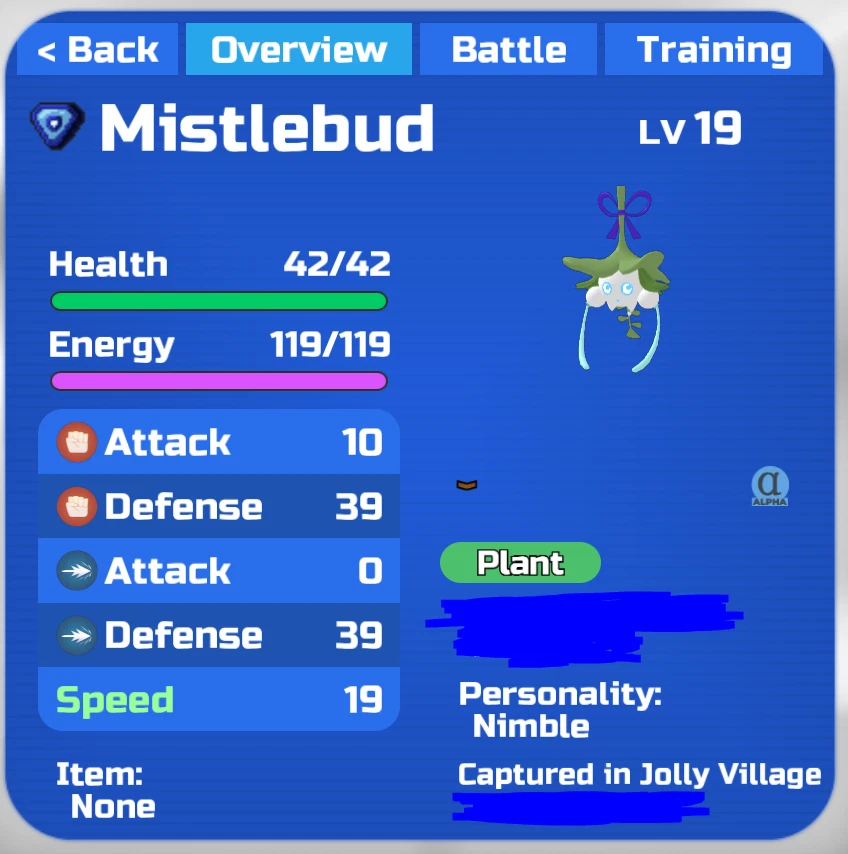This screenshot has height=854, width=848.
Task: Open the Training tab
Action: pyautogui.click(x=713, y=50)
